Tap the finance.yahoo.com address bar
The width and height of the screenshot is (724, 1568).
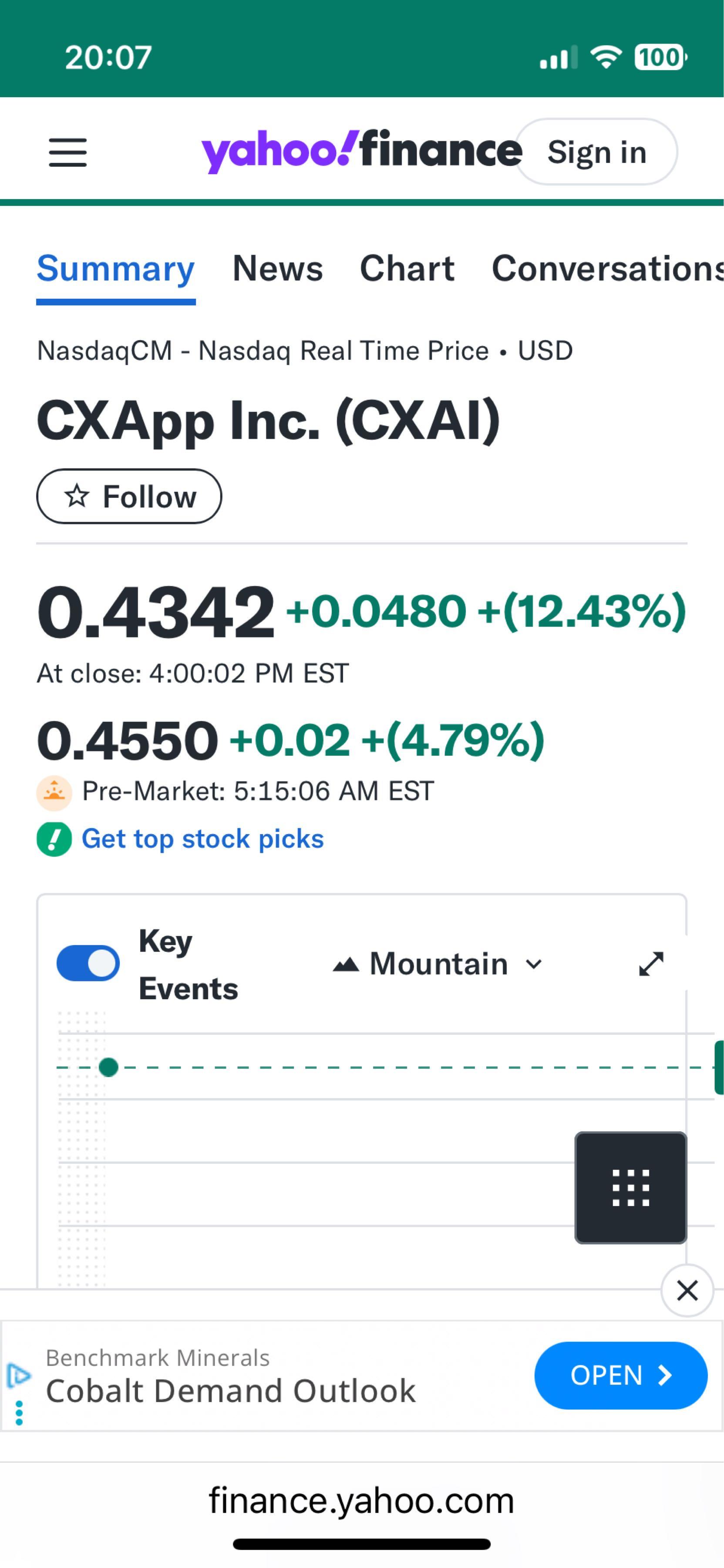pos(361,1500)
